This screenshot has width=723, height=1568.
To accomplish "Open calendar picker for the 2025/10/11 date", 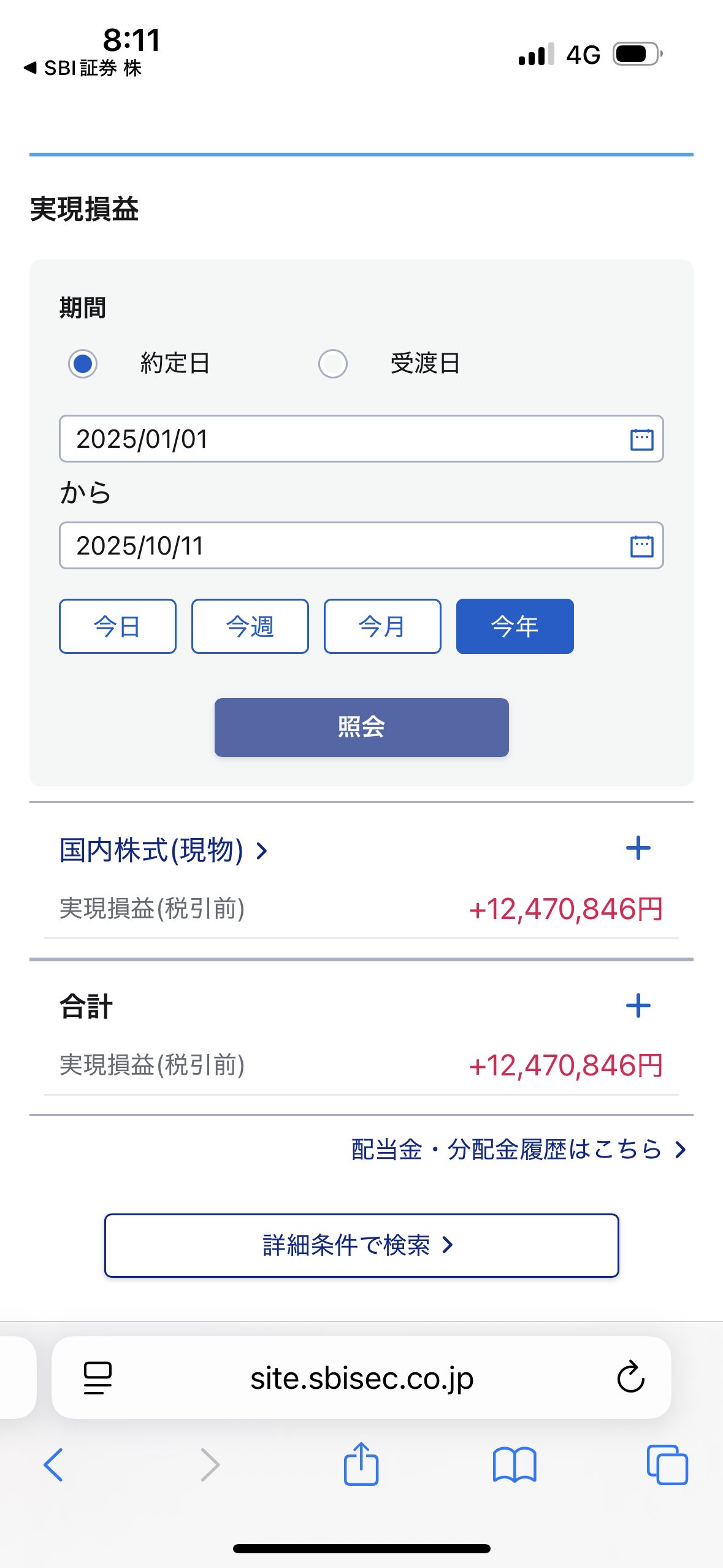I will click(641, 546).
